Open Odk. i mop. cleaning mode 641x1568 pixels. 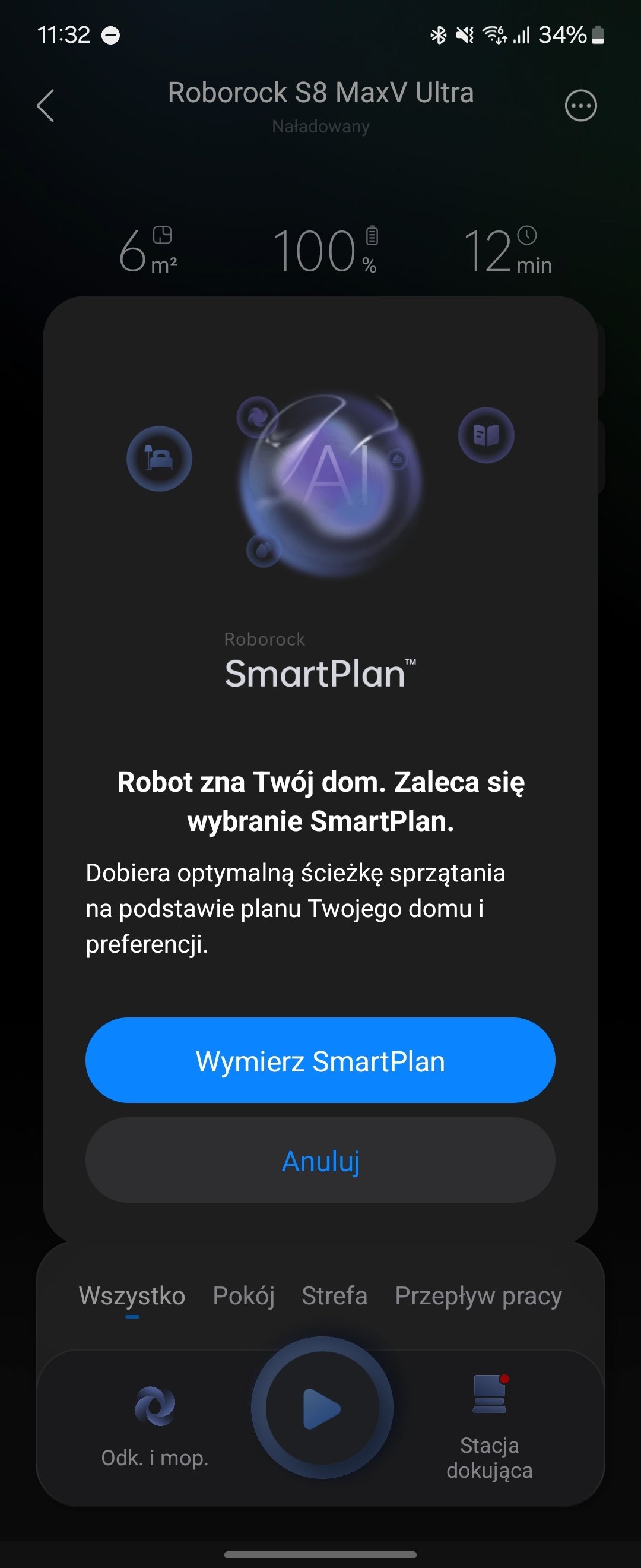tap(154, 1425)
